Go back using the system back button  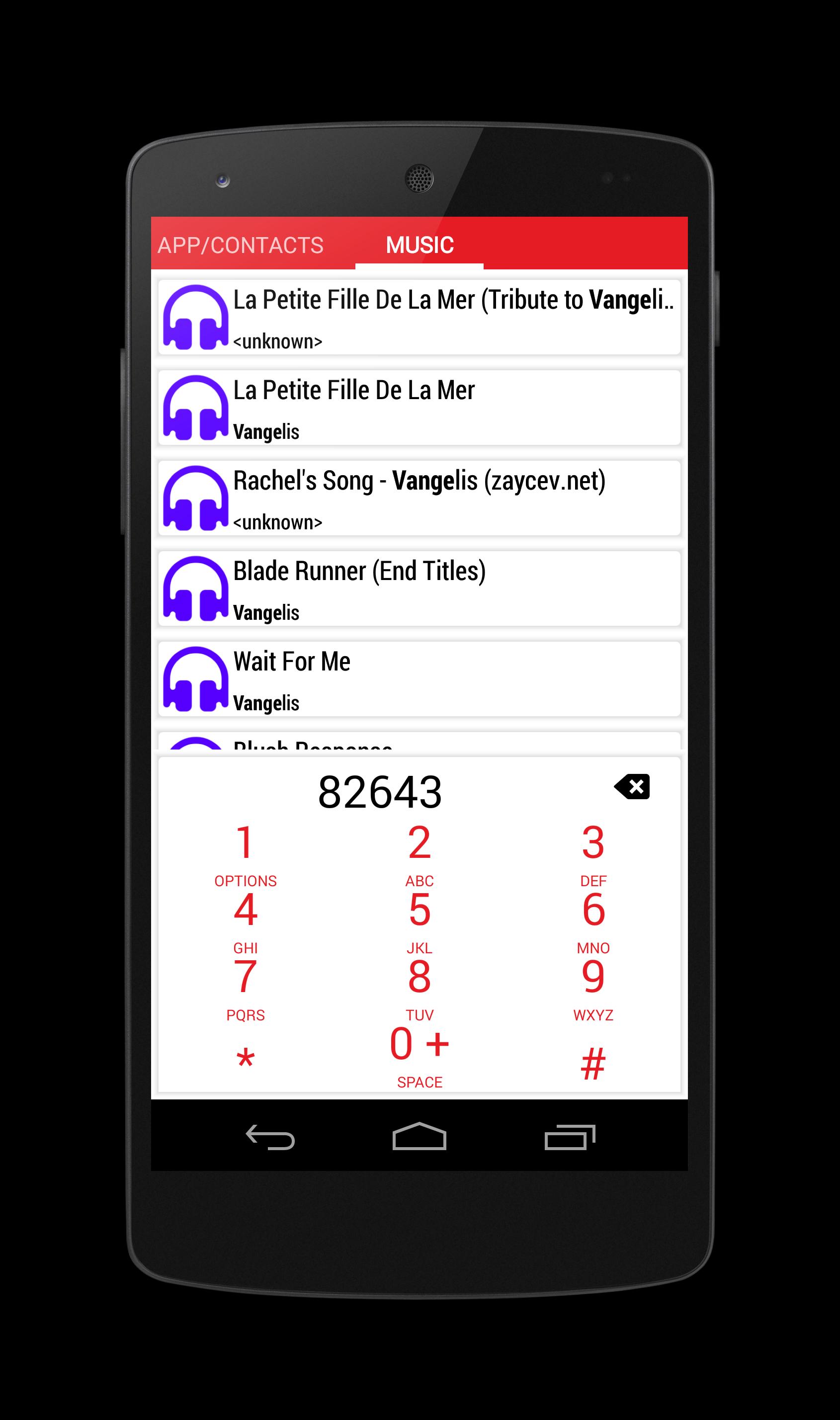pos(270,1137)
